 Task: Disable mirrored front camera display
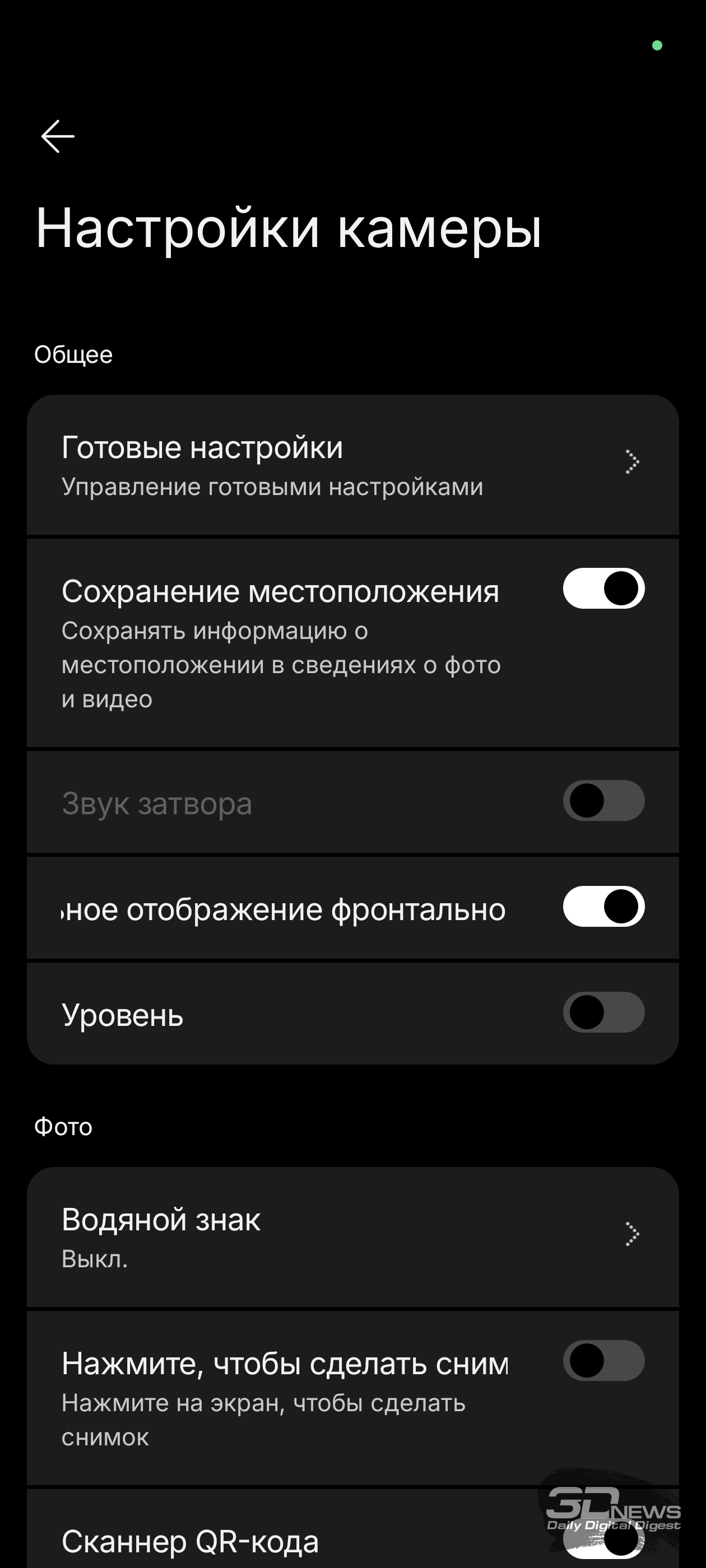pos(603,906)
